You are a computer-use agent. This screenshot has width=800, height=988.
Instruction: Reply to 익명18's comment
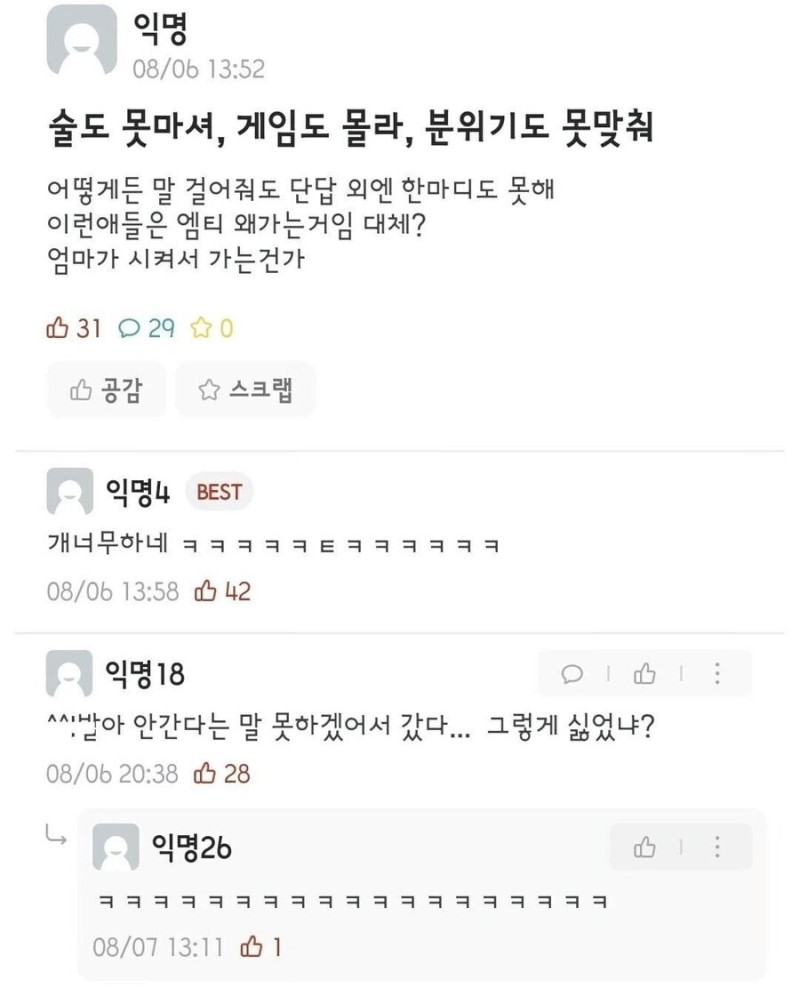[572, 674]
